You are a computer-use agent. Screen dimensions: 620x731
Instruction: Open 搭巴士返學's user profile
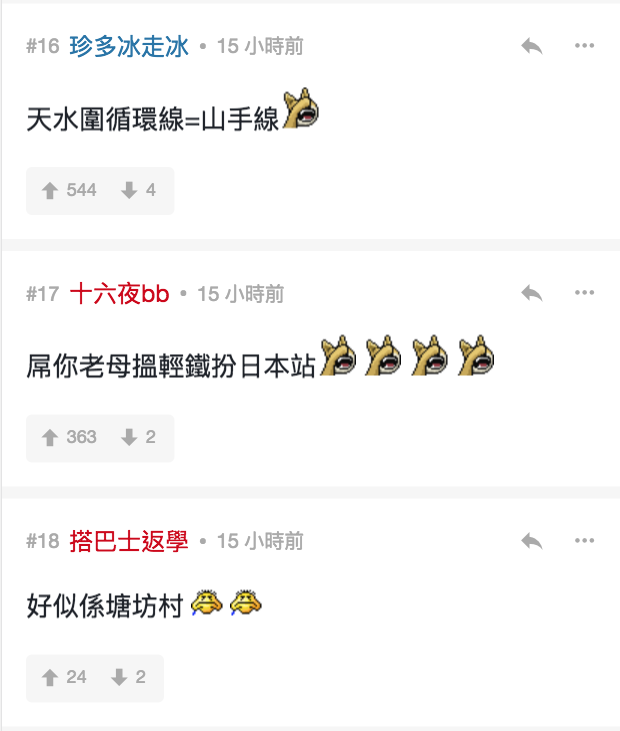[129, 541]
